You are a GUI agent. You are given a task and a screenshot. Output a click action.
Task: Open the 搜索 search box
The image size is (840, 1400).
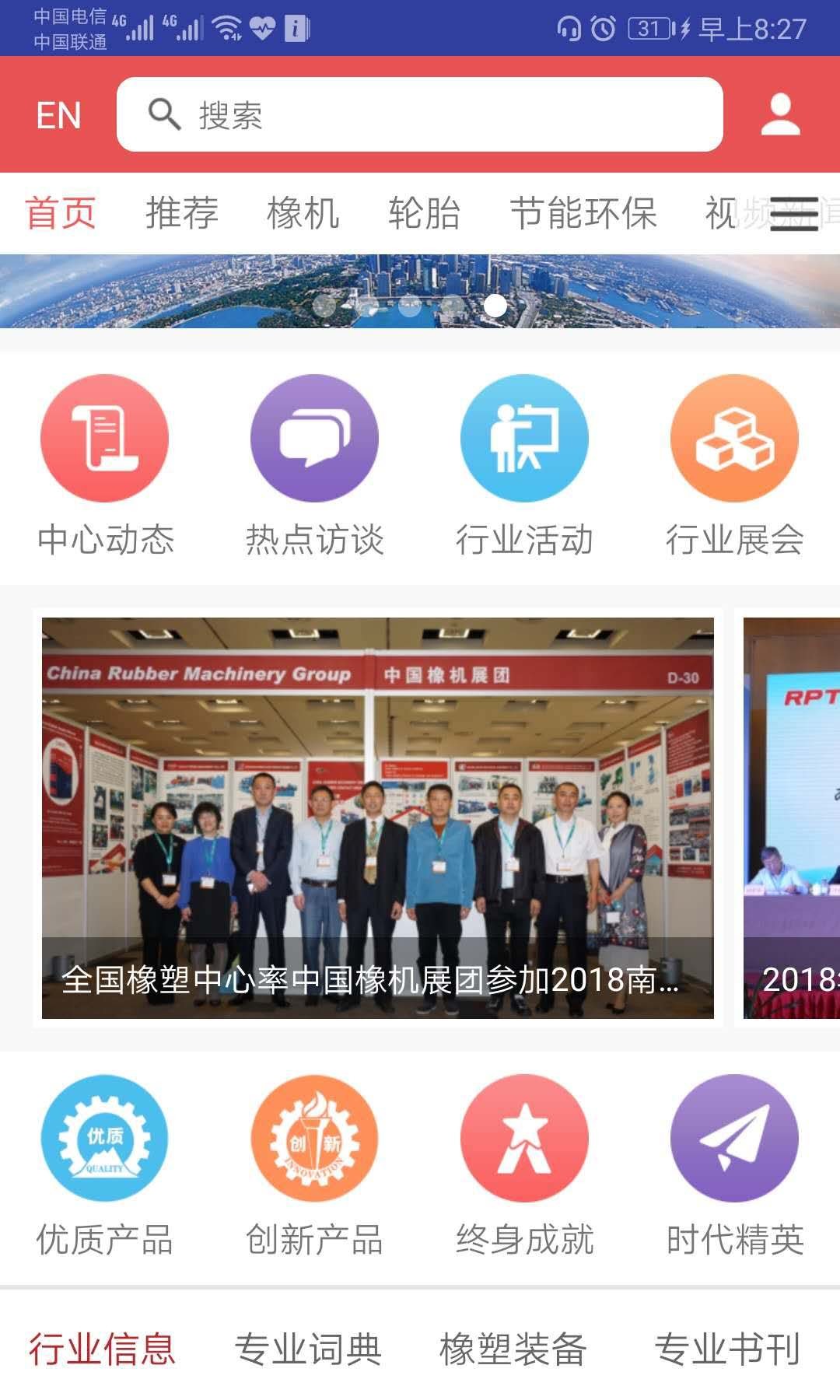pyautogui.click(x=420, y=115)
